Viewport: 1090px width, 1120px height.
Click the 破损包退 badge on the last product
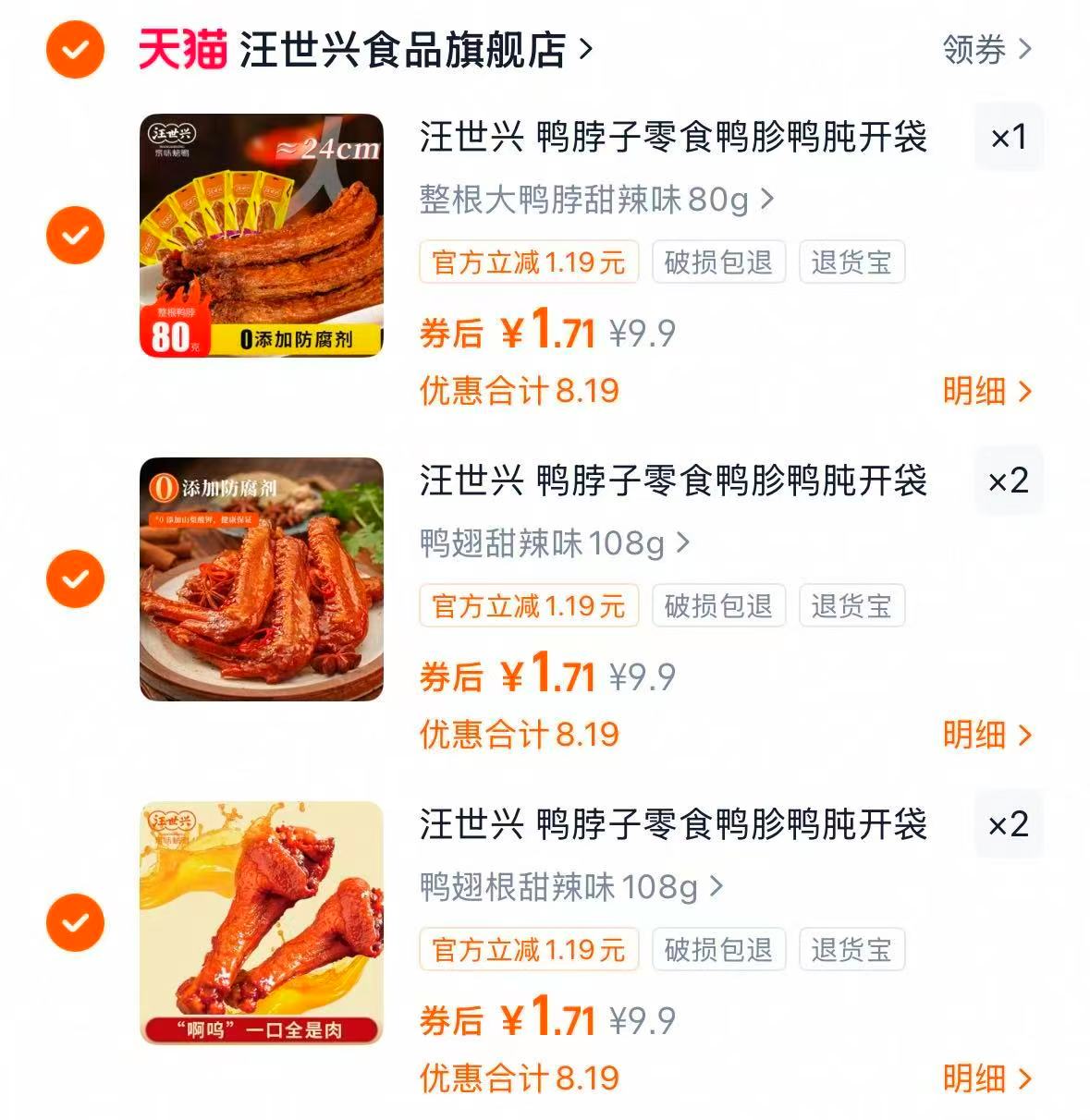coord(718,949)
